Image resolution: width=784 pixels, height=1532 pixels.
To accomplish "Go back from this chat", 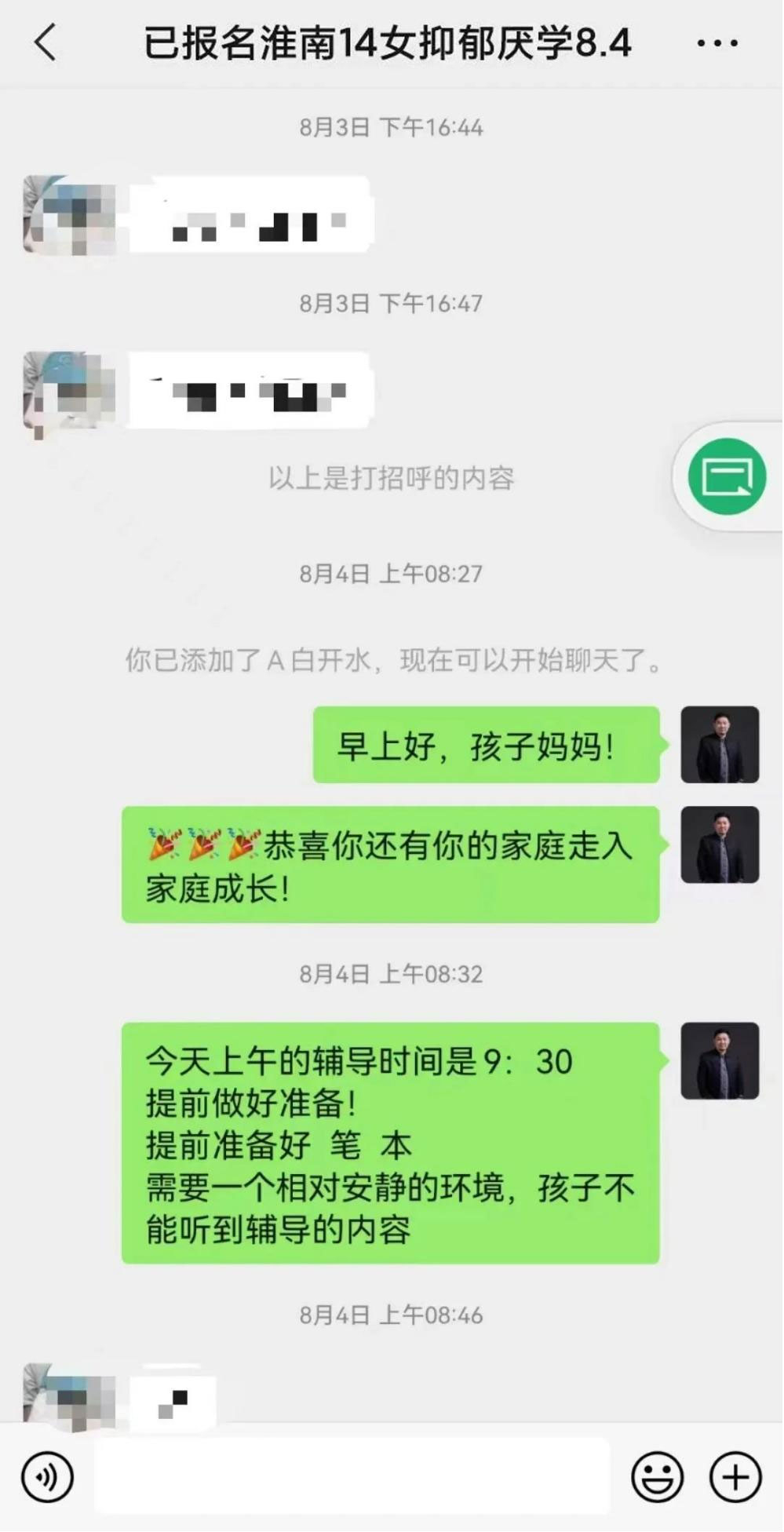I will tap(46, 42).
